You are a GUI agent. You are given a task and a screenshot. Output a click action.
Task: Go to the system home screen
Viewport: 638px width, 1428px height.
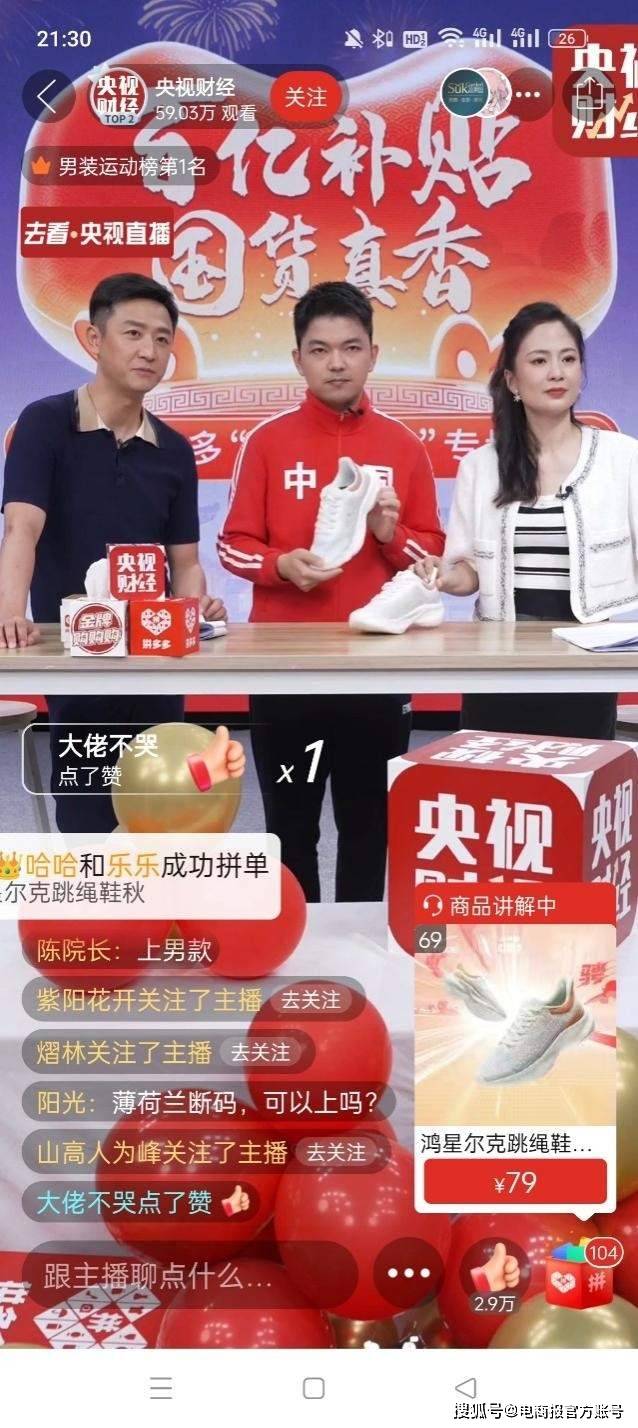pyautogui.click(x=313, y=1388)
